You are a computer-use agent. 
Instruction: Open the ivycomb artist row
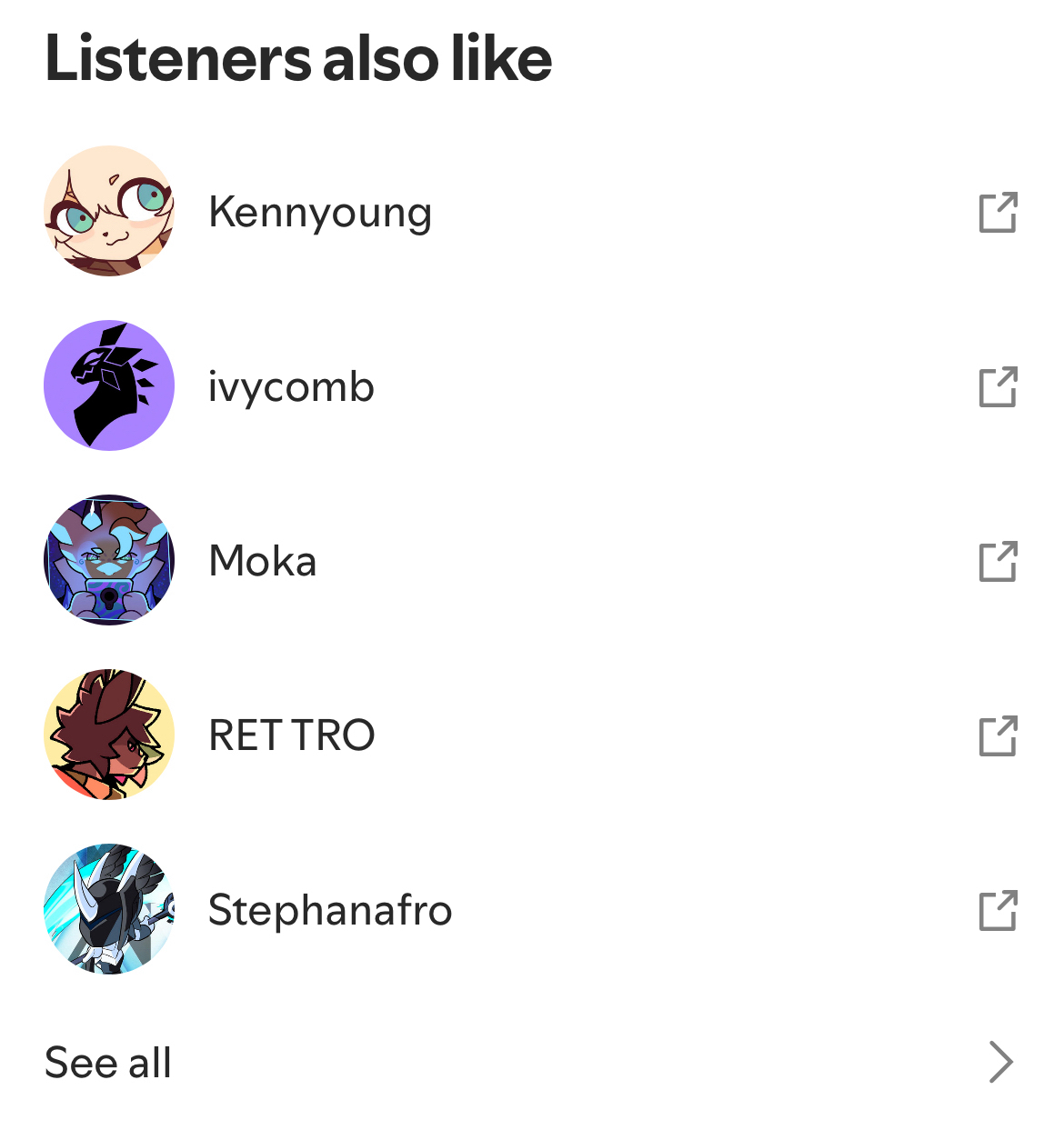point(291,386)
